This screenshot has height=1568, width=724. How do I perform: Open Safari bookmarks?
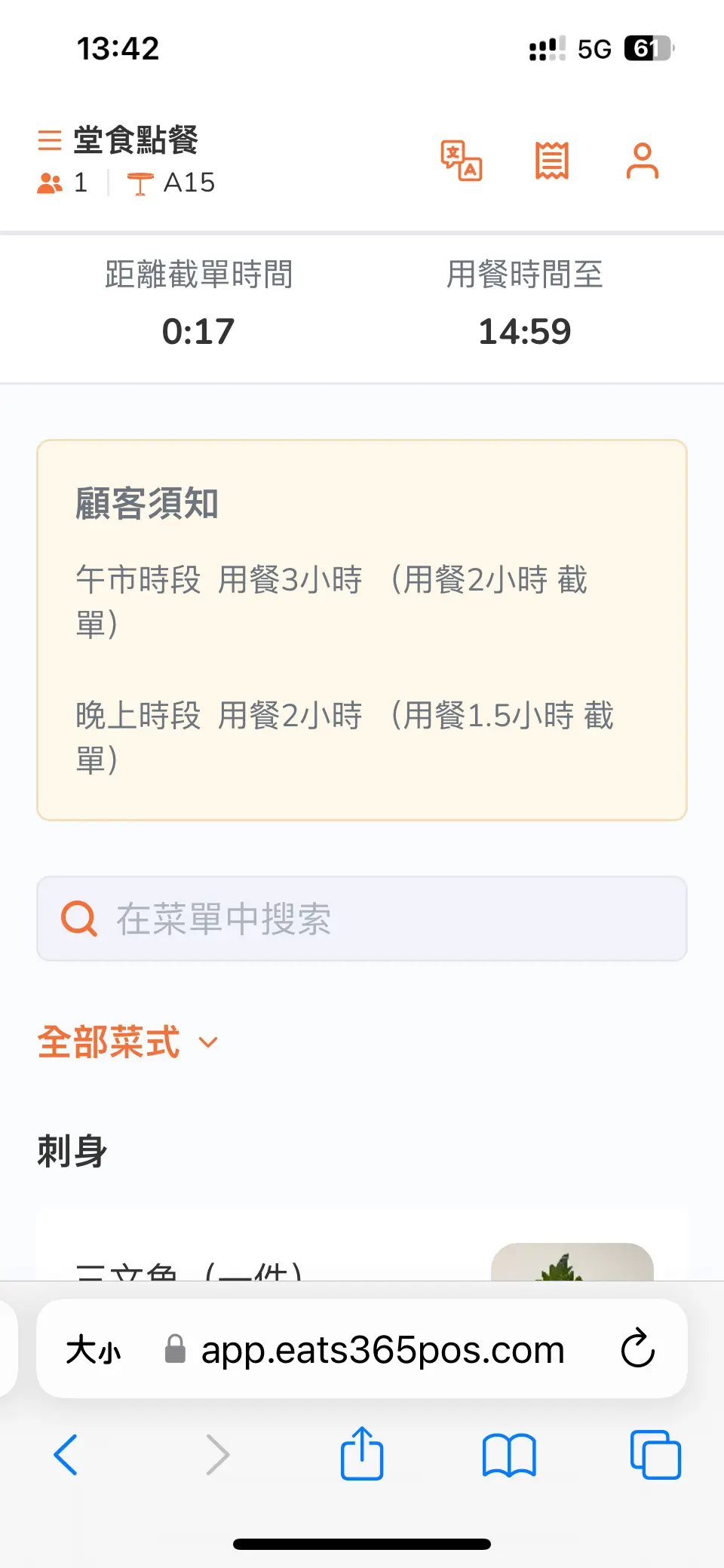point(509,1454)
